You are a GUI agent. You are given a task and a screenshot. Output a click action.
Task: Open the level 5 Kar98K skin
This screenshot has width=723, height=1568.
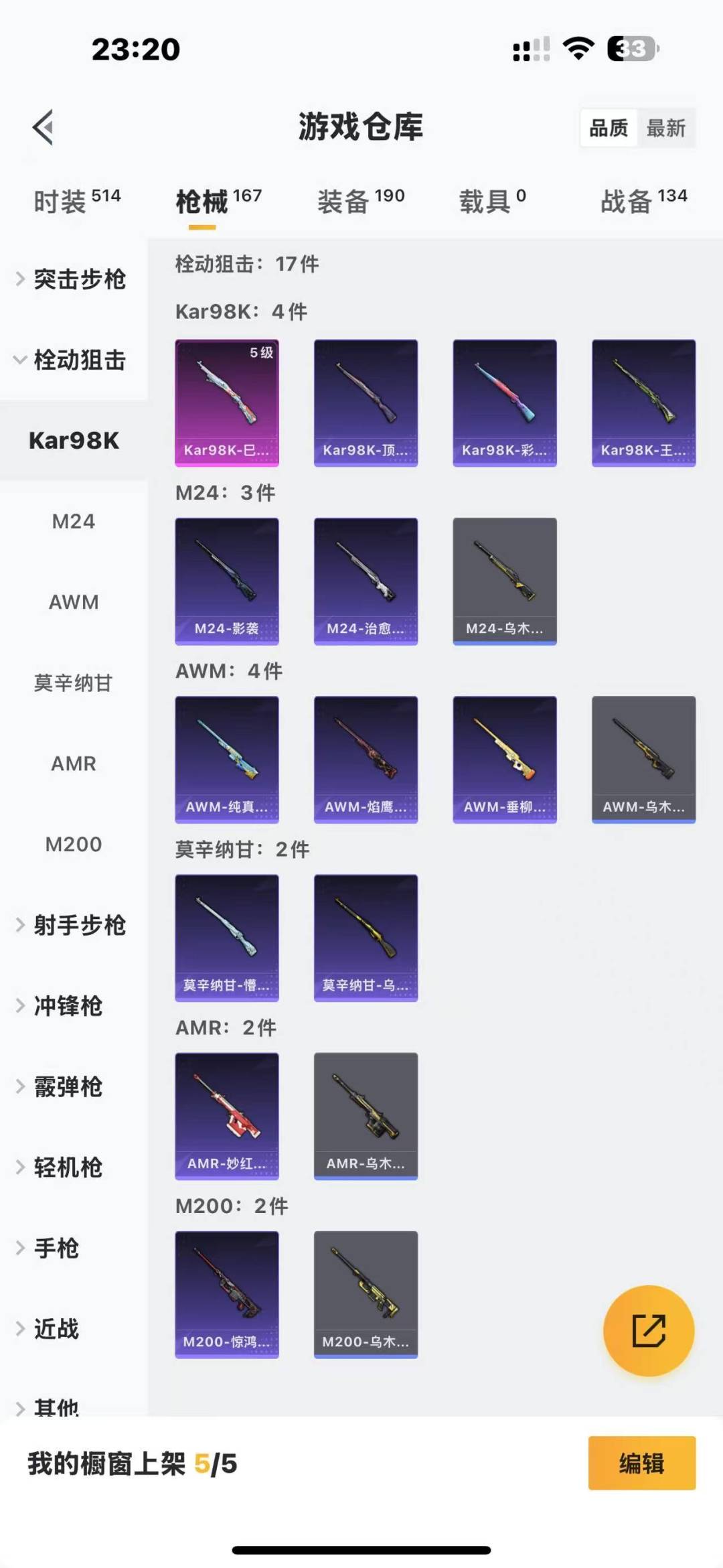(x=227, y=403)
